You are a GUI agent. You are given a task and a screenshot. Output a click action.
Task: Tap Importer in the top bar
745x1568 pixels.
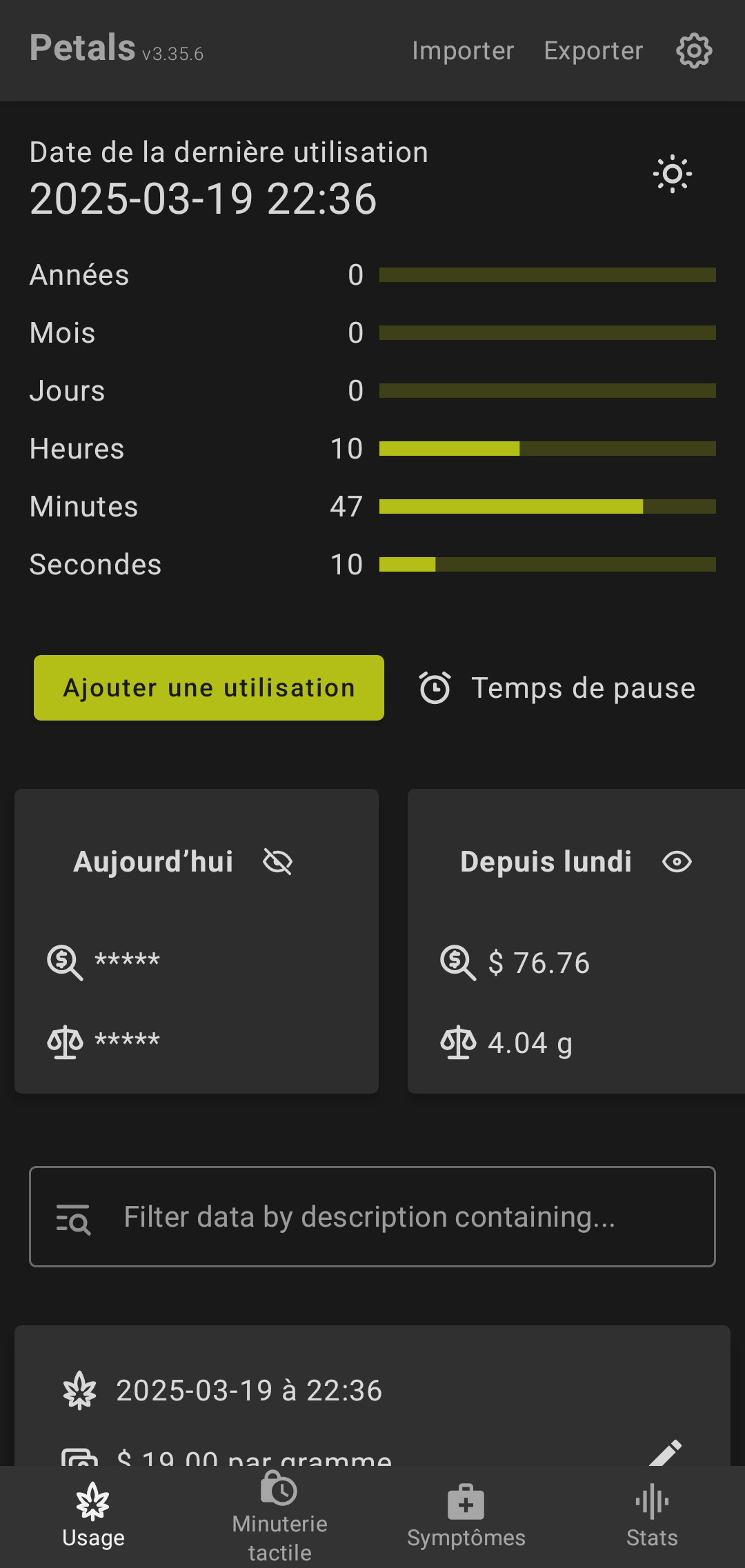(x=463, y=51)
